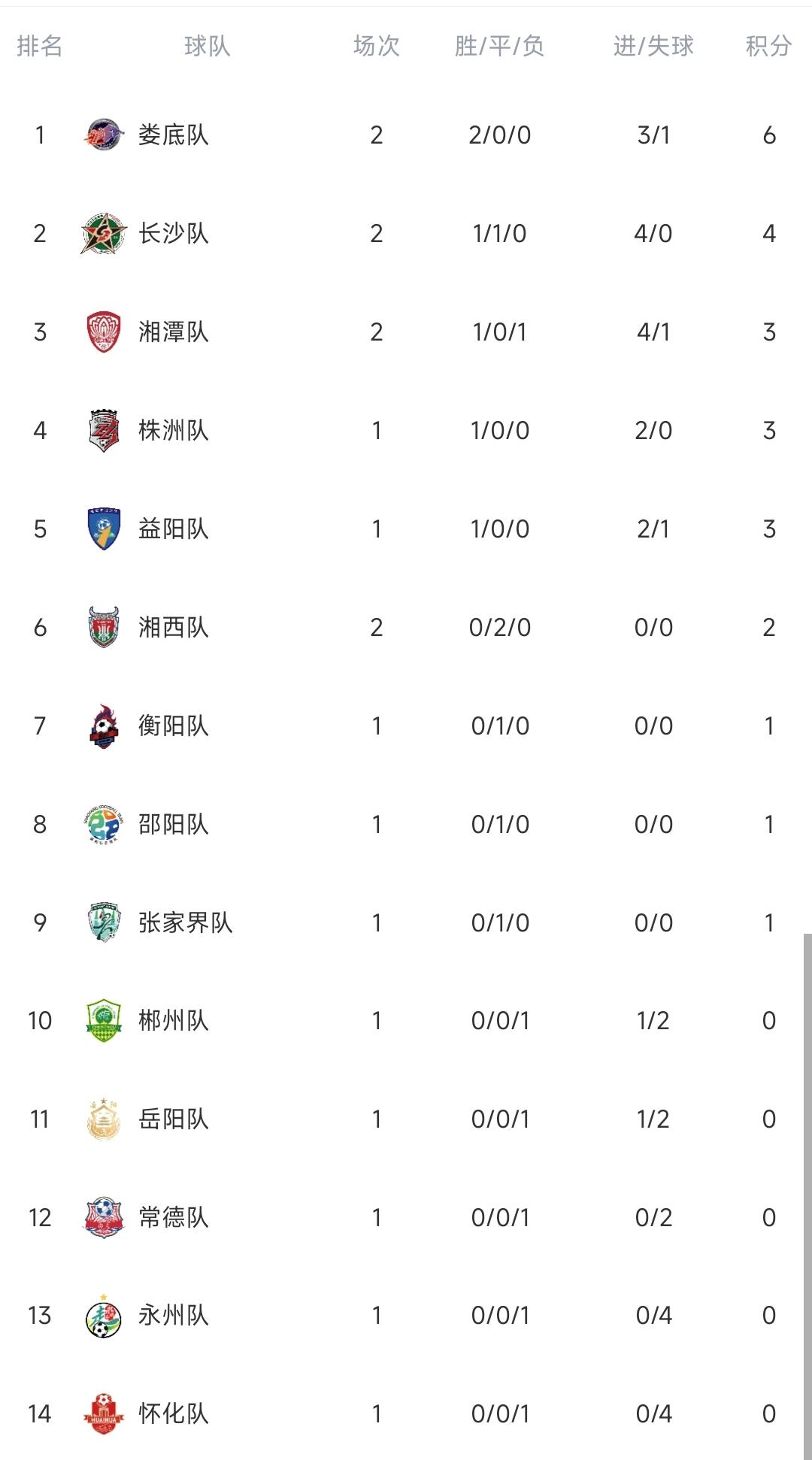Open 衡阳队 from the table
The image size is (812, 1460).
click(406, 726)
